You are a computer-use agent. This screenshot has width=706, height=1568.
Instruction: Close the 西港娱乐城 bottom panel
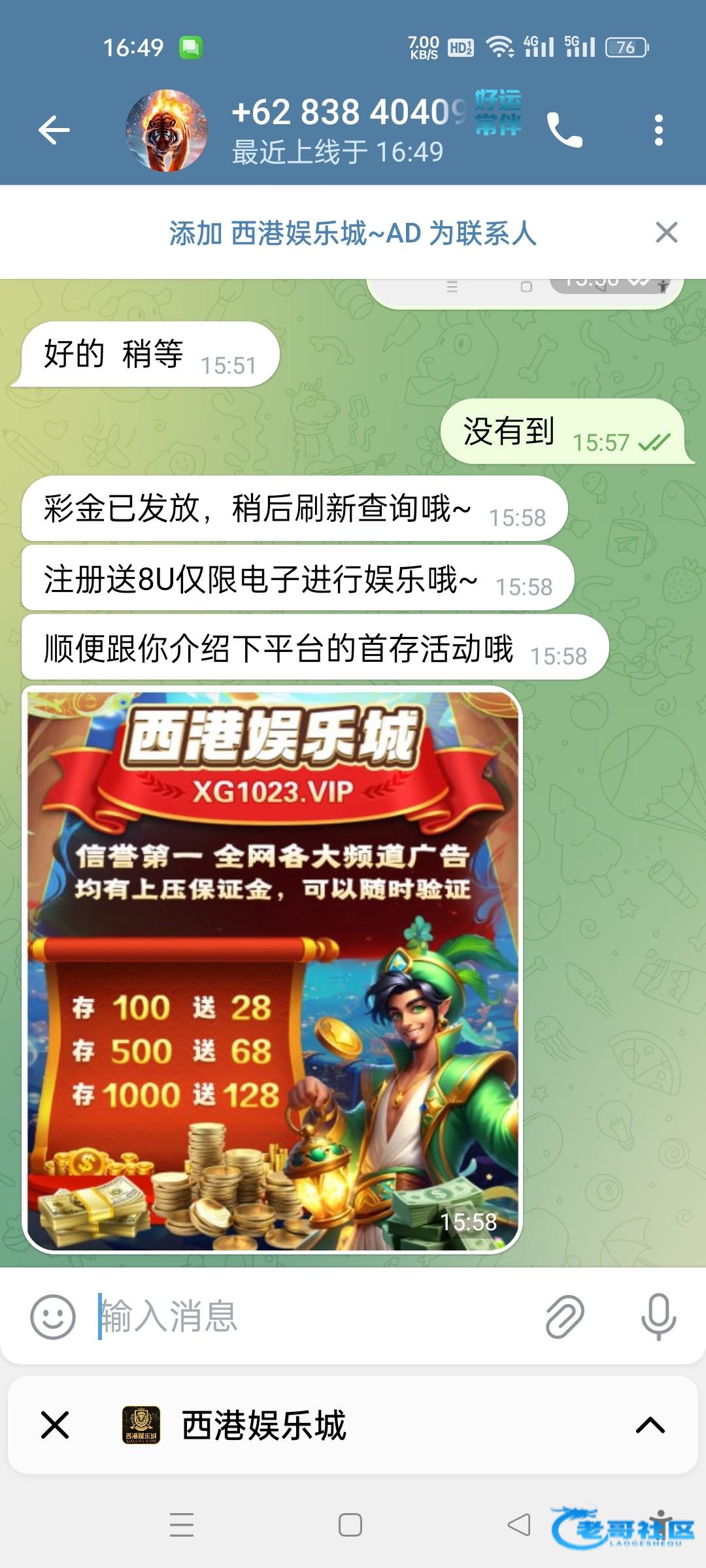point(55,1425)
